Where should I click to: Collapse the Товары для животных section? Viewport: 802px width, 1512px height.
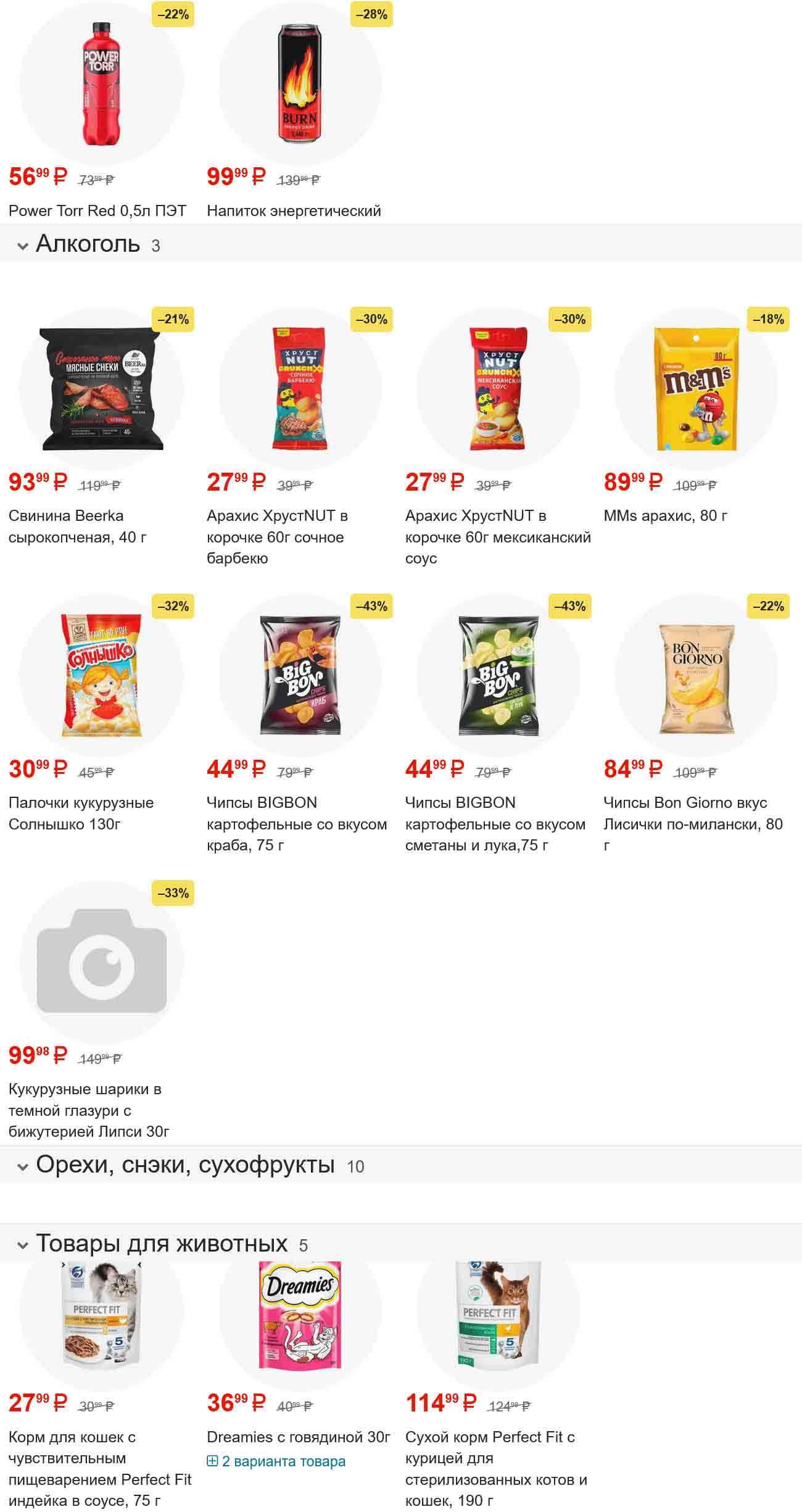162,1244
